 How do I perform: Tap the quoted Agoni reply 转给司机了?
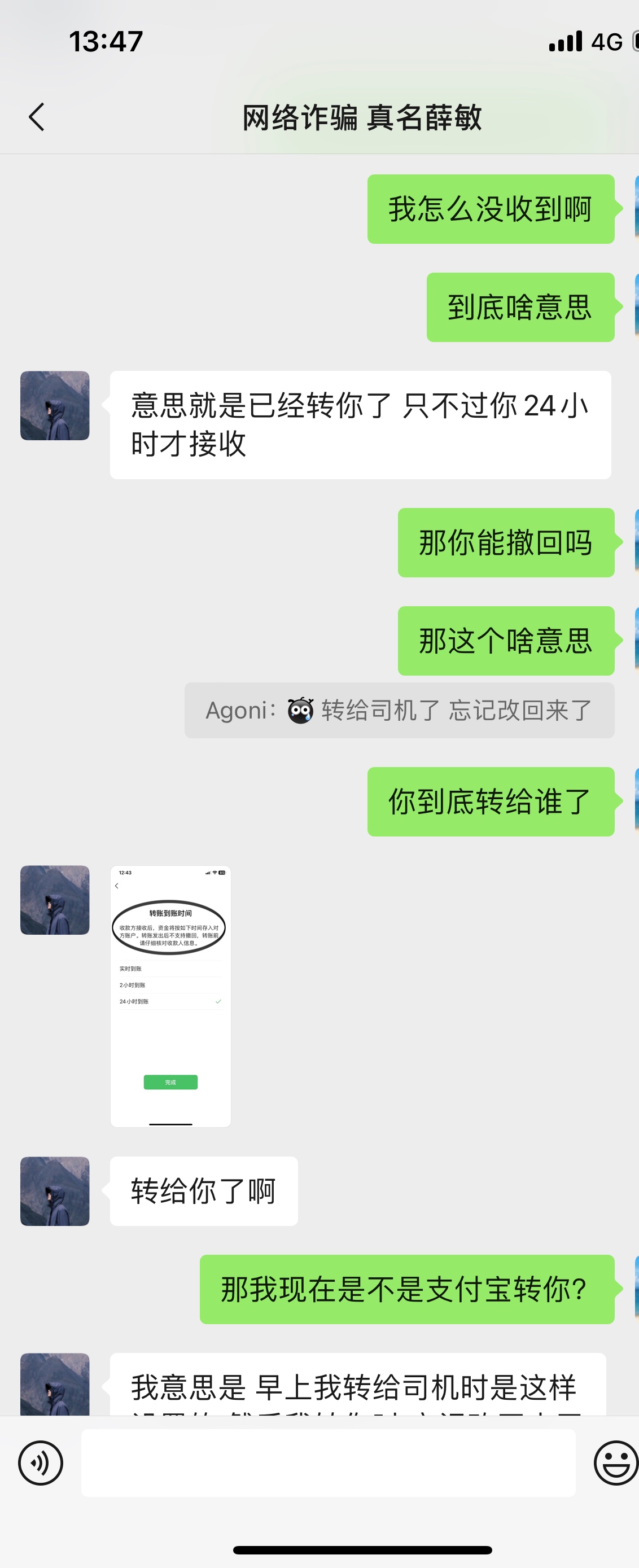pos(399,711)
